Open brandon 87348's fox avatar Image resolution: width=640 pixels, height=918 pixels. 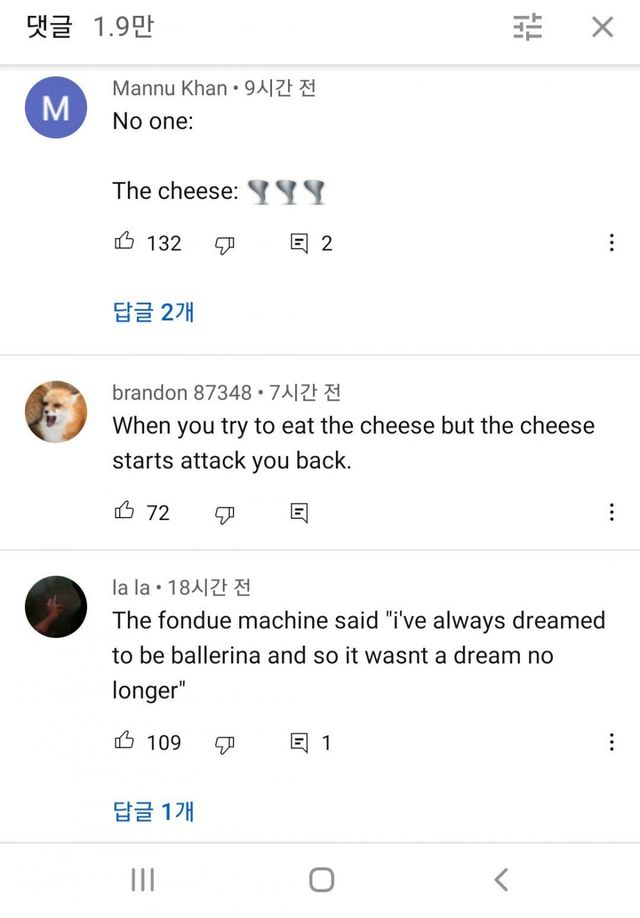[x=56, y=412]
